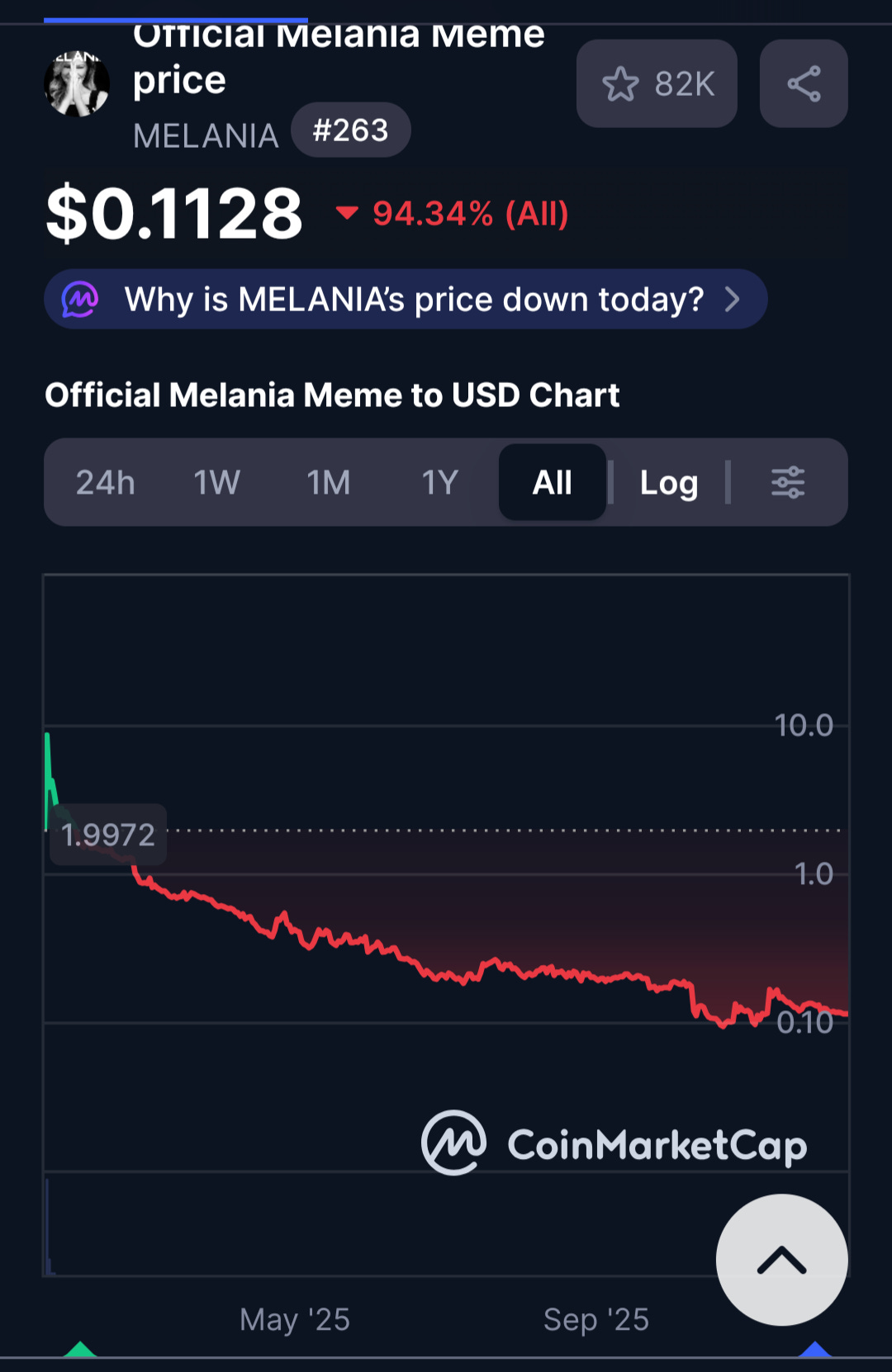Screen dimensions: 892x1372
Task: Switch chart range to 24h
Action: [x=106, y=483]
